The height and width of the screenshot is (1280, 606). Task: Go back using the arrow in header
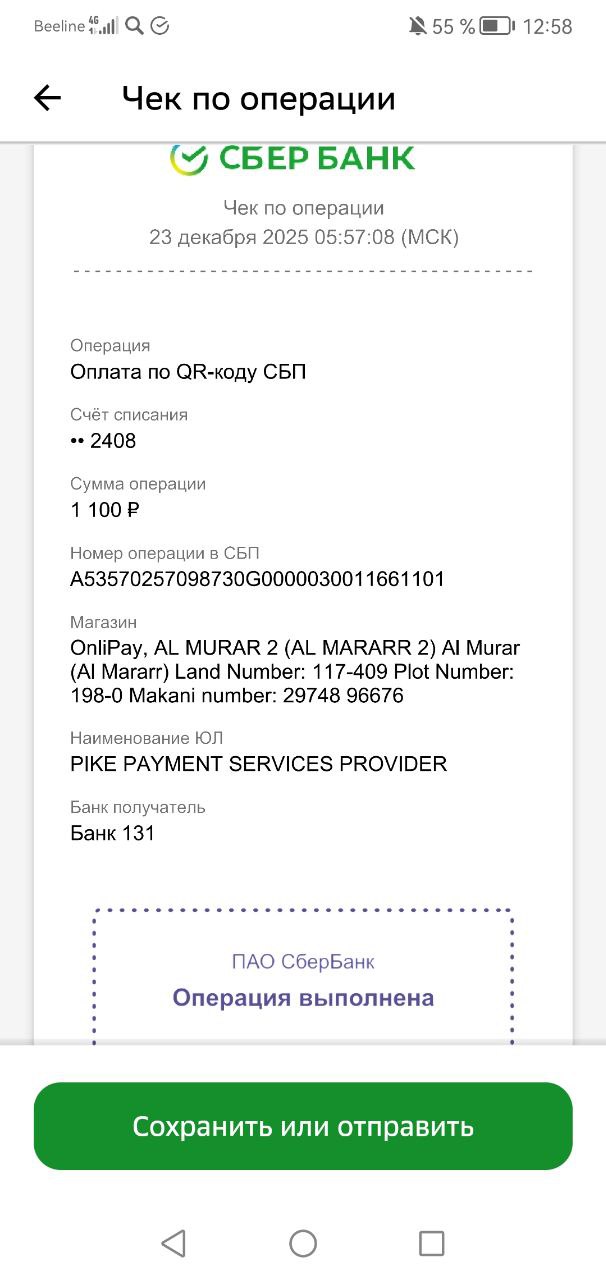click(x=47, y=98)
